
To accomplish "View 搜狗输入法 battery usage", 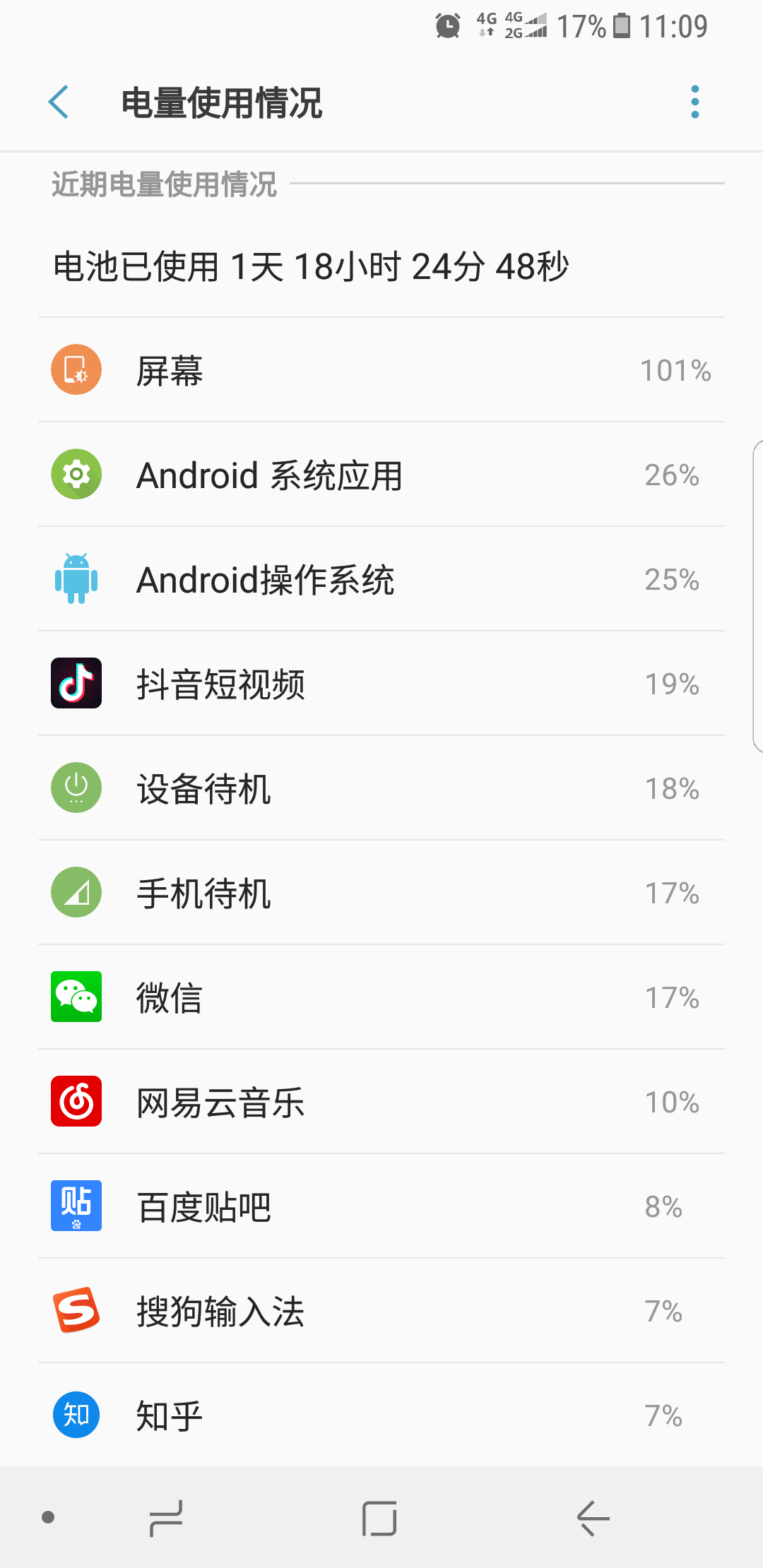I will [381, 1311].
